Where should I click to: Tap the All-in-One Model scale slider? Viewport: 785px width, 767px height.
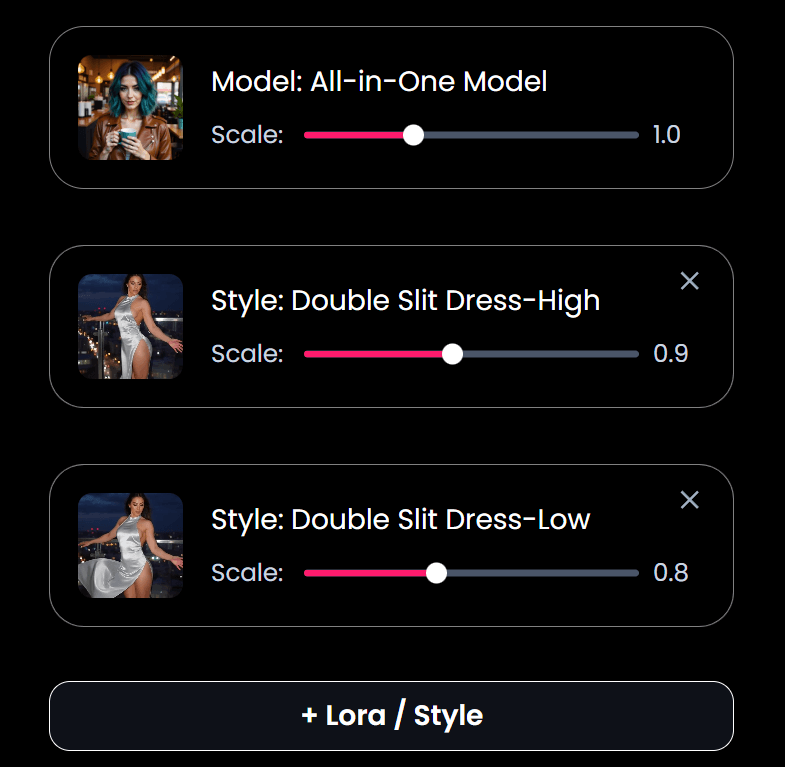point(413,135)
